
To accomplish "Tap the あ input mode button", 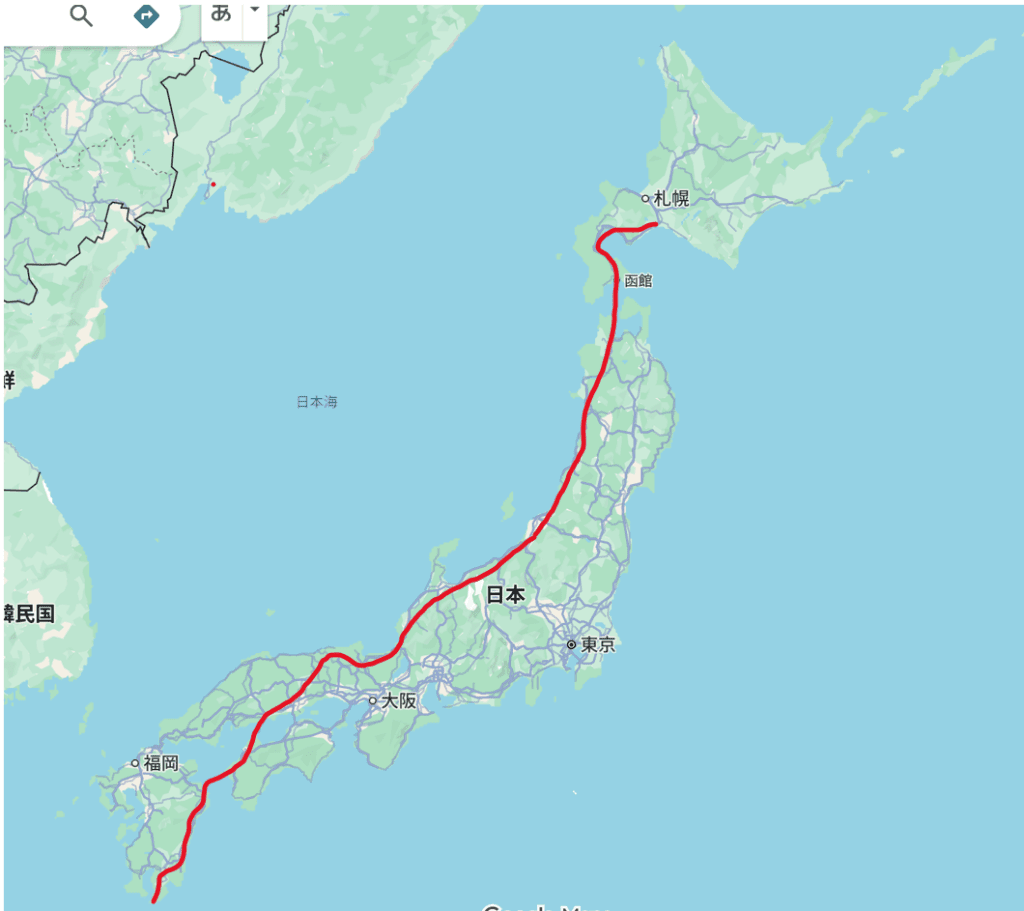I will coord(222,14).
